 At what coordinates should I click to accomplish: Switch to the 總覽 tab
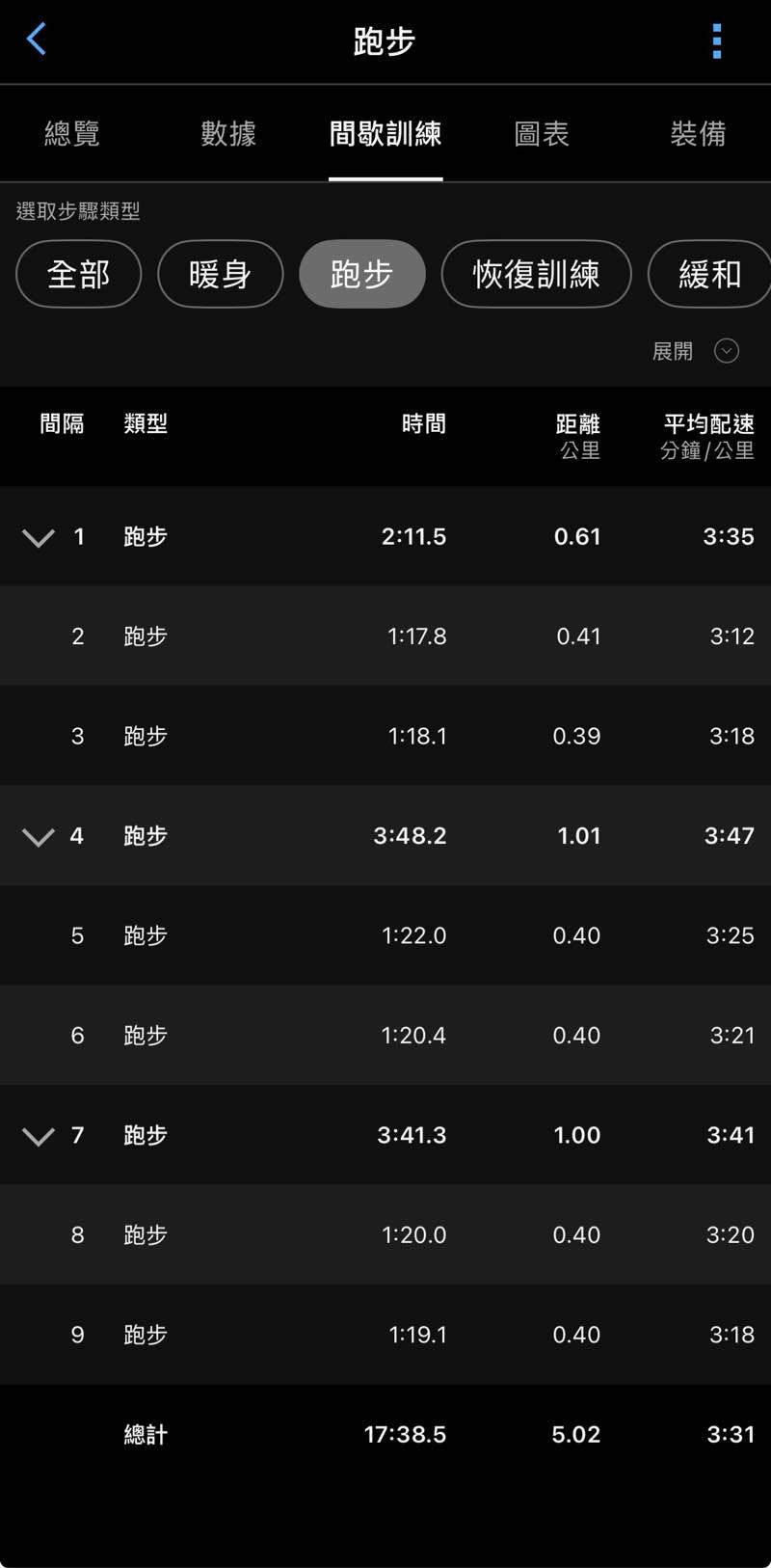(x=72, y=133)
